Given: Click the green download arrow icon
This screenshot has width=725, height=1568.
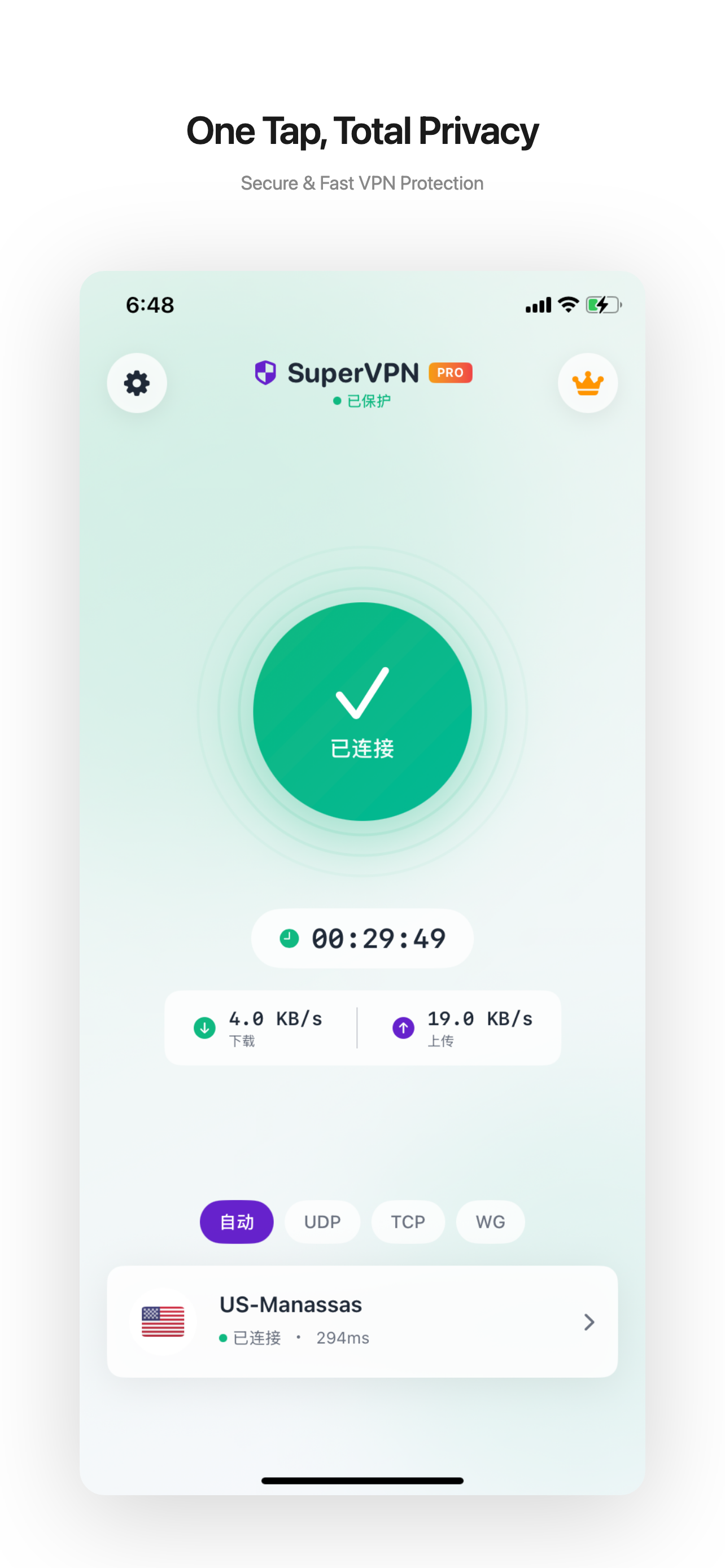Looking at the screenshot, I should pyautogui.click(x=204, y=1027).
